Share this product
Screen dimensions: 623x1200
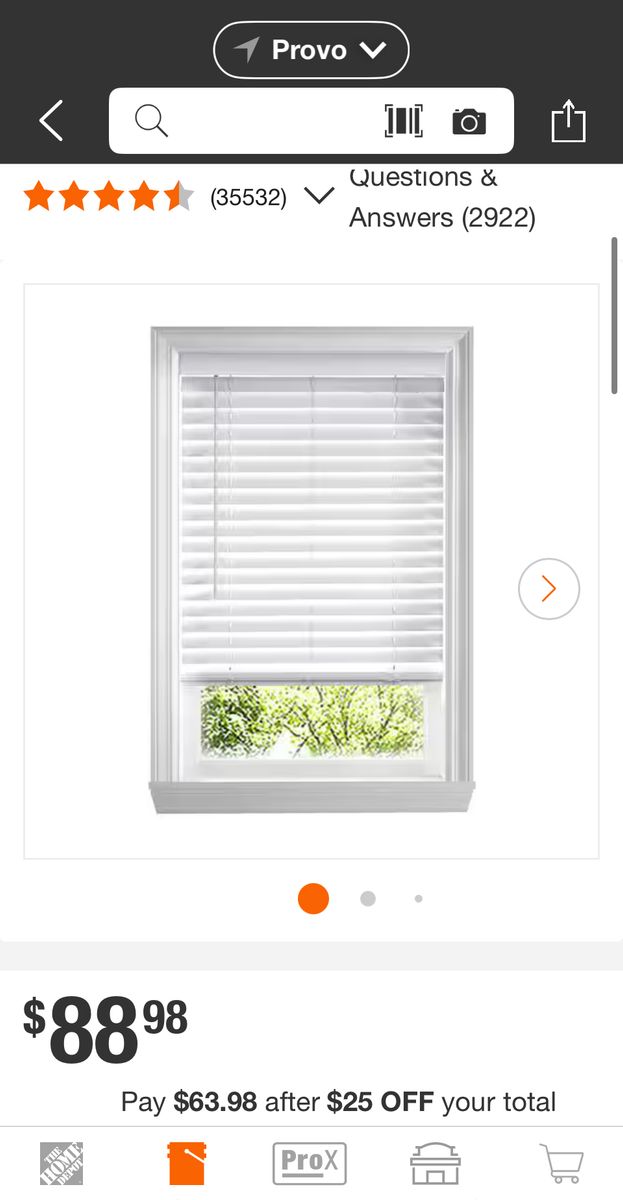[568, 122]
